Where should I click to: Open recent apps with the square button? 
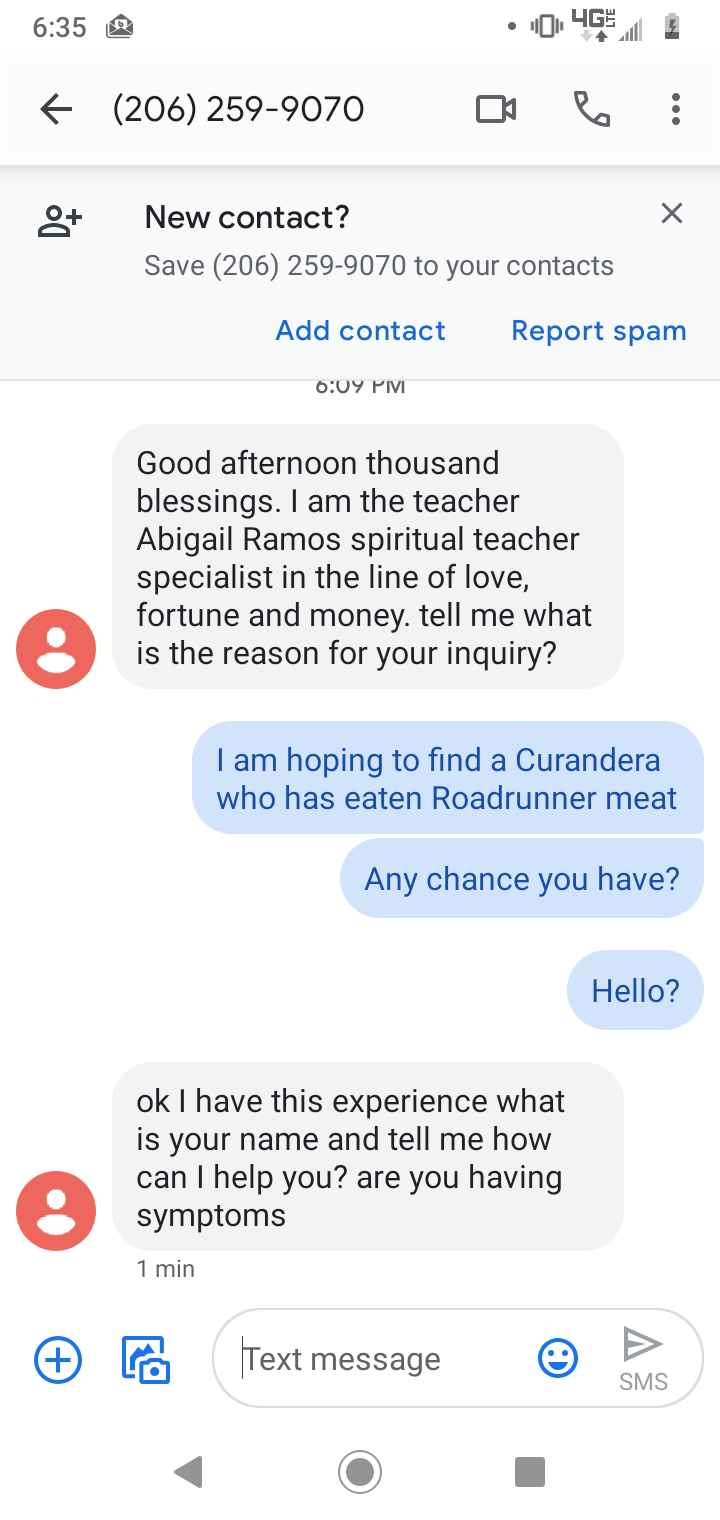click(529, 1471)
